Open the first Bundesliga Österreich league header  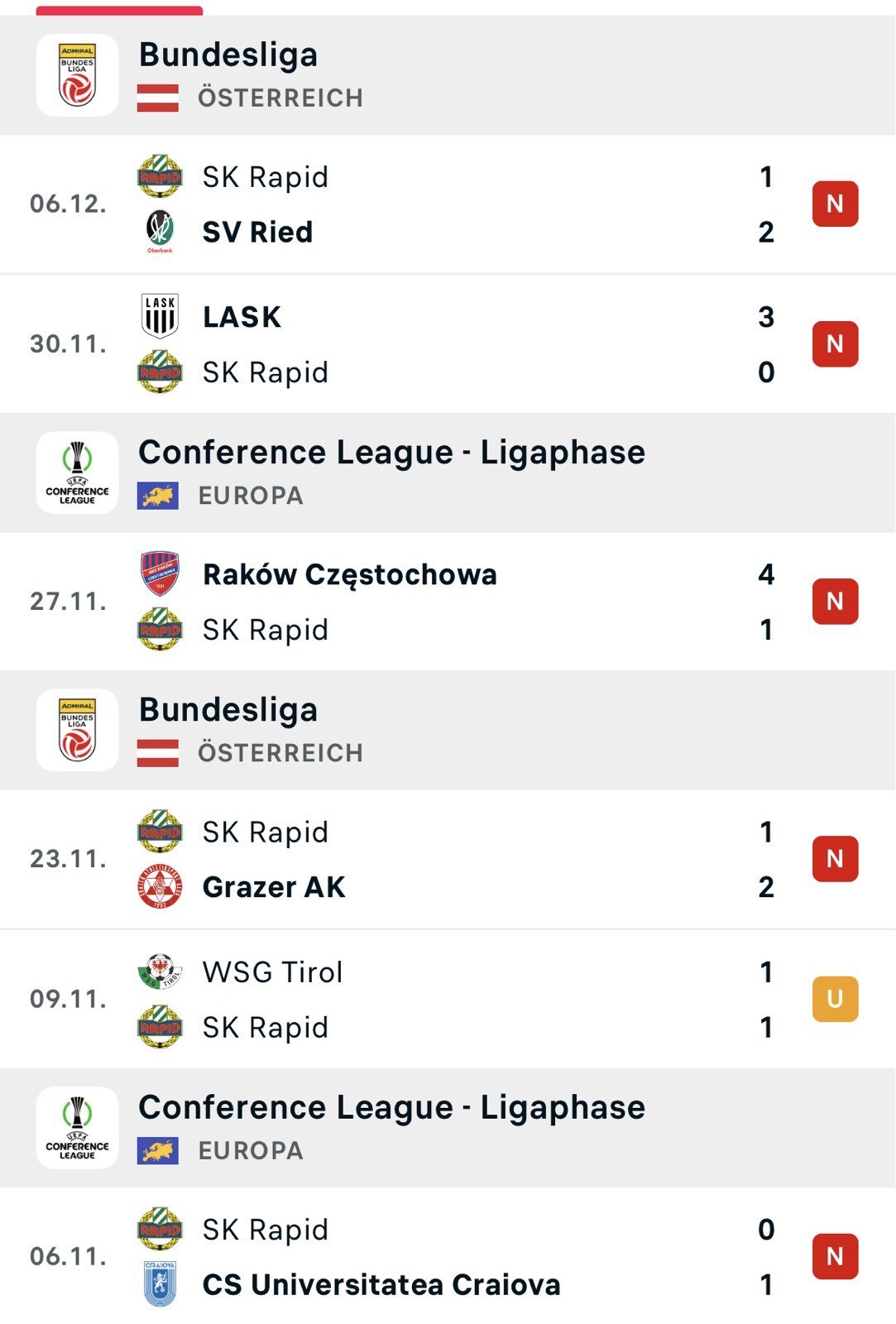click(x=447, y=75)
